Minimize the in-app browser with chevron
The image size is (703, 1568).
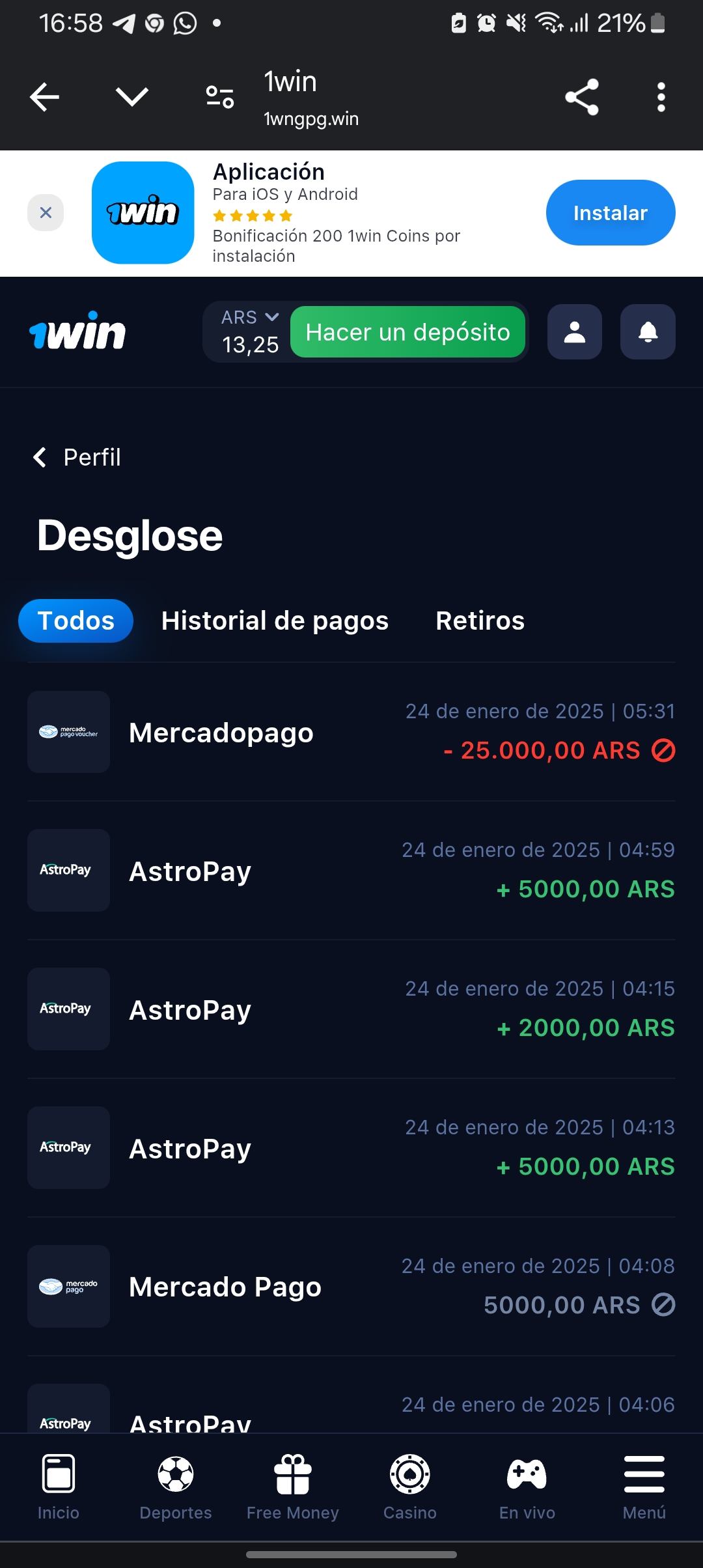[x=132, y=98]
